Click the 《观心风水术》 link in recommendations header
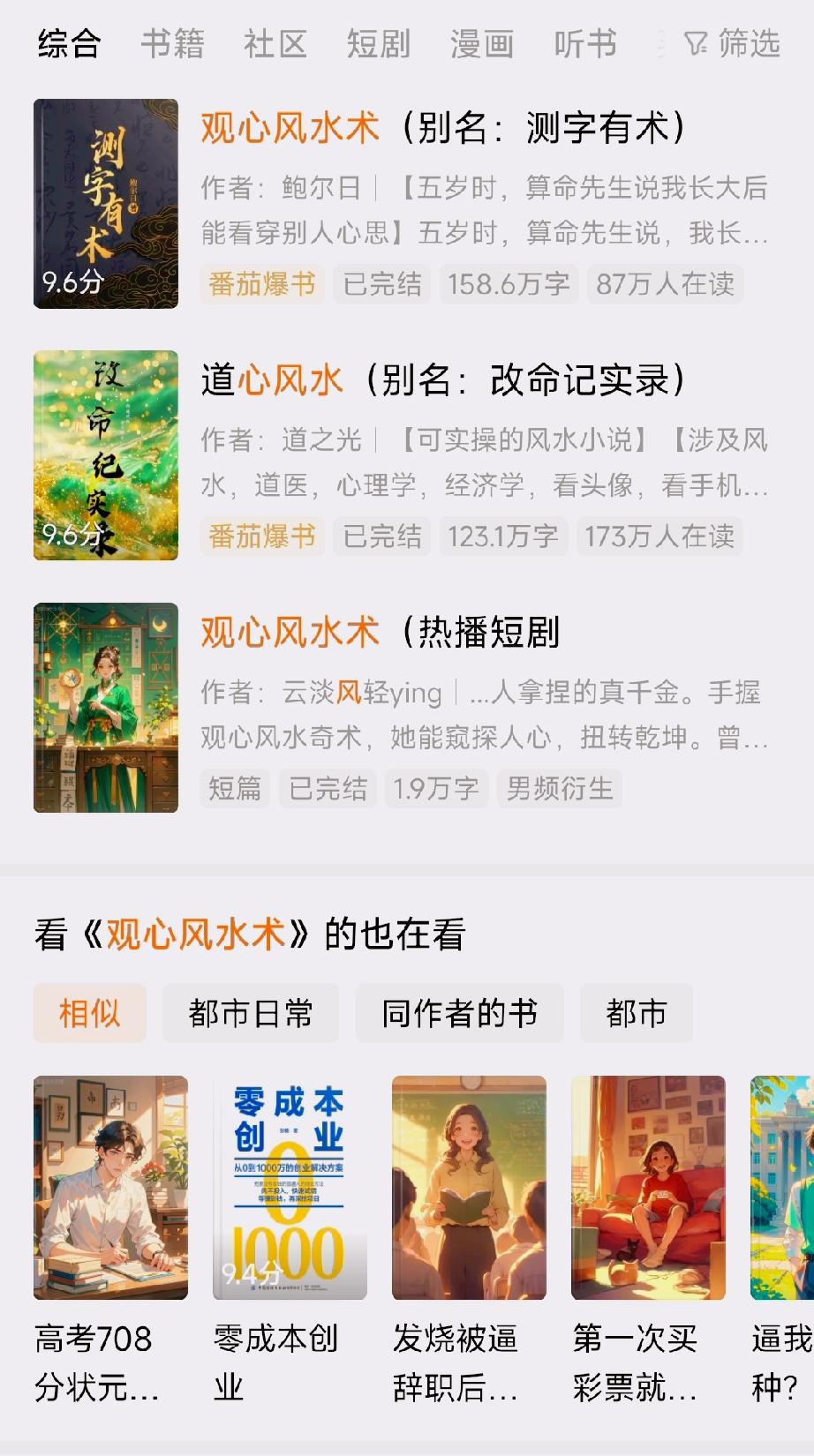This screenshot has width=814, height=1456. [x=189, y=937]
